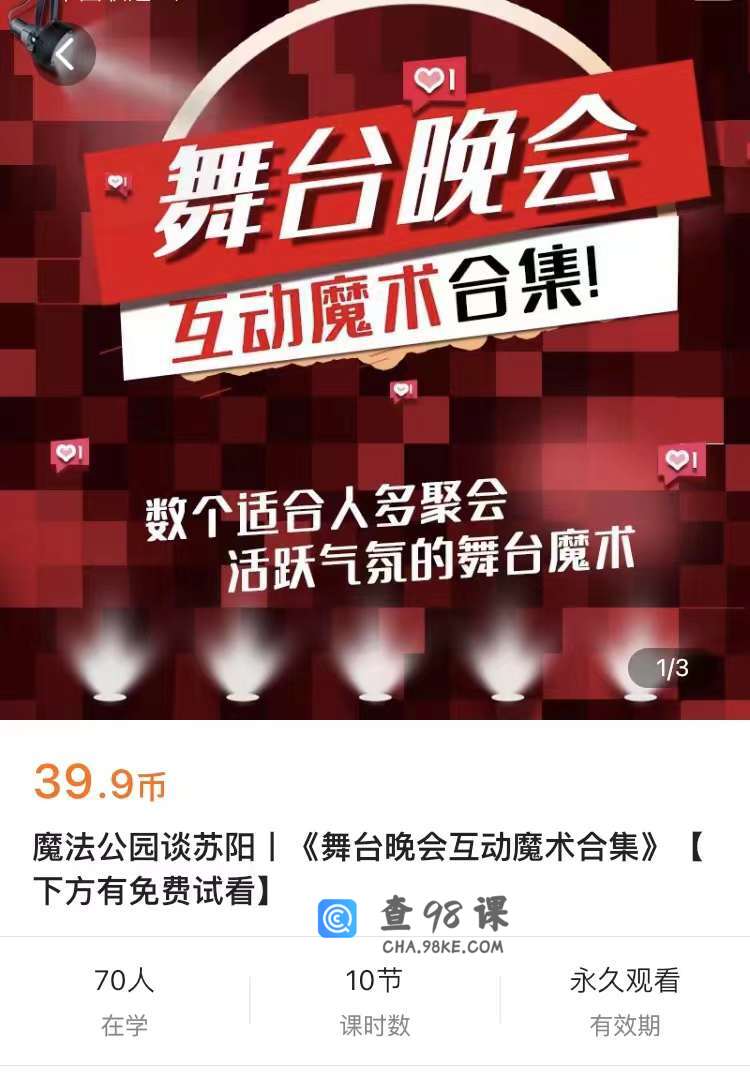Go back using the top-left arrow

[64, 55]
